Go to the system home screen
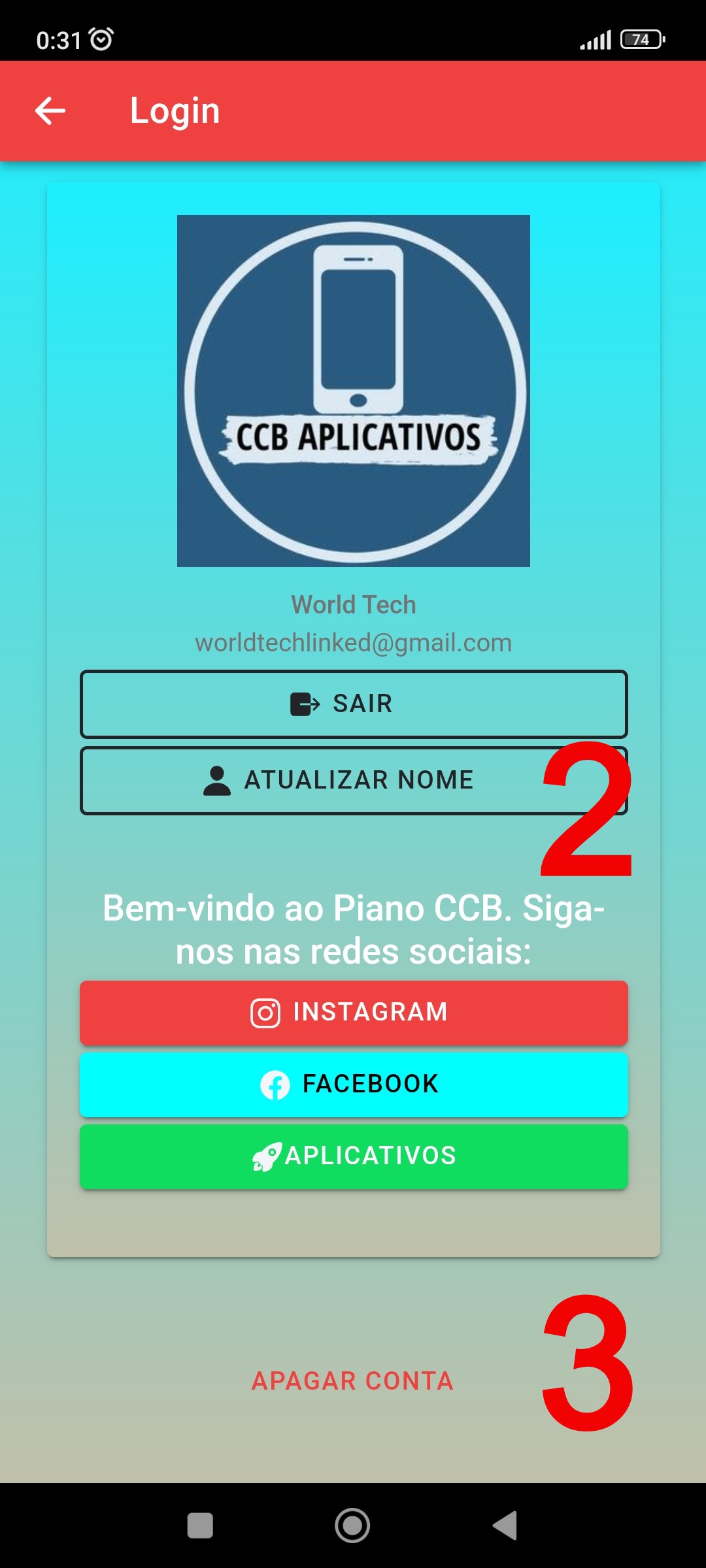The width and height of the screenshot is (706, 1568). (x=352, y=1526)
